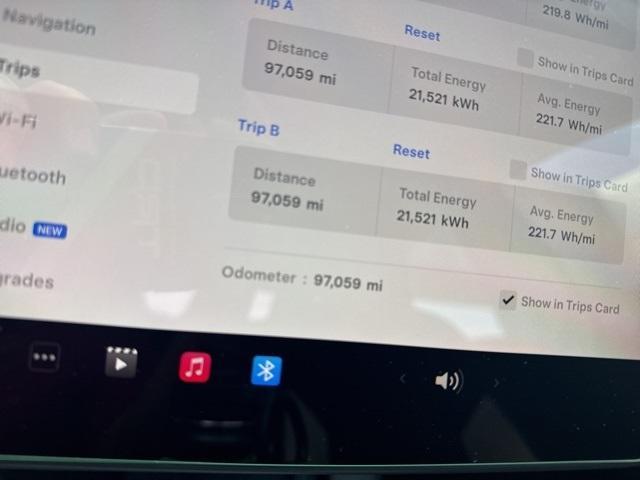Image resolution: width=640 pixels, height=480 pixels.
Task: Lower volume with the left arrow
Action: click(403, 379)
